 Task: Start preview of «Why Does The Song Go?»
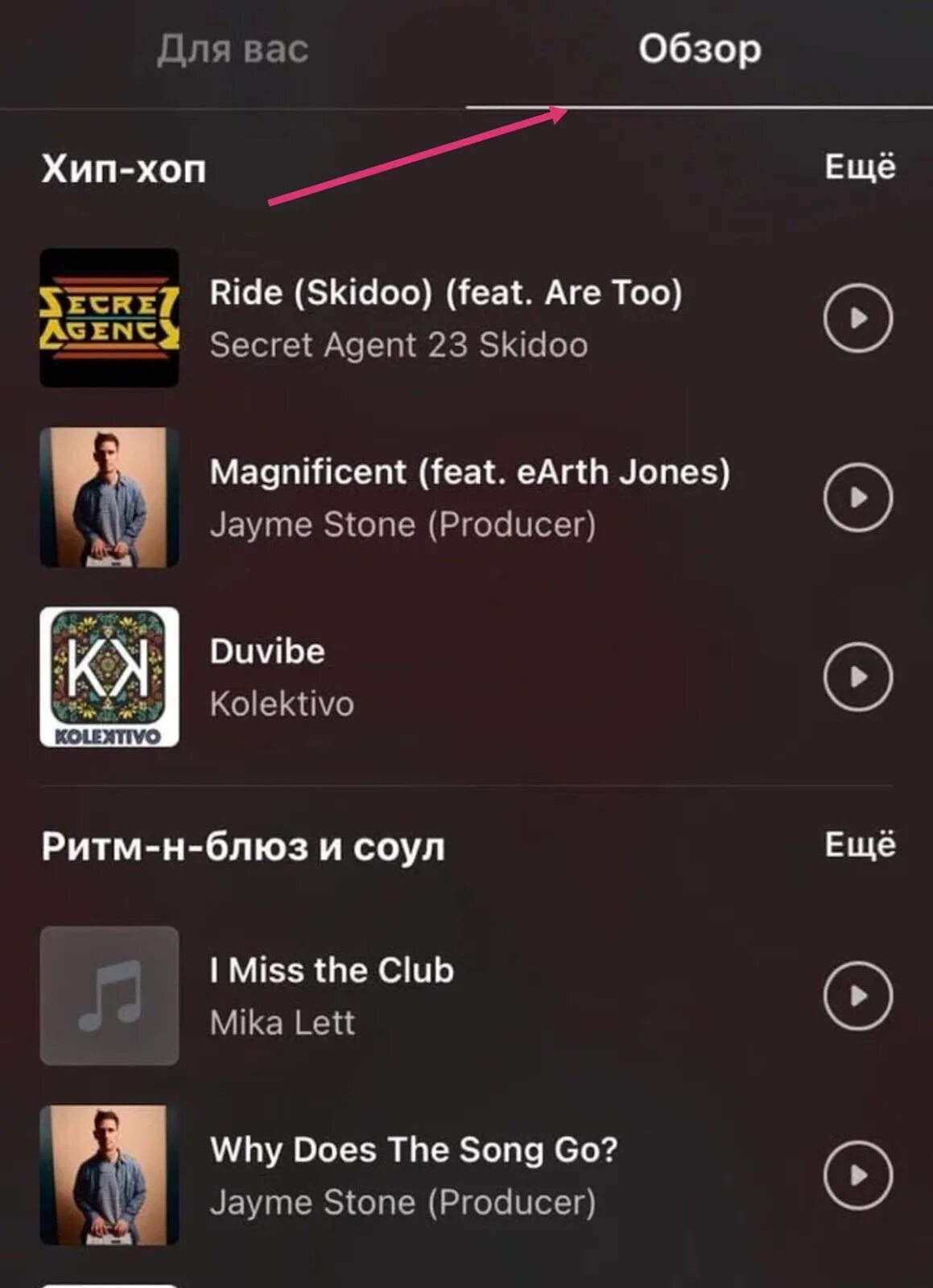(x=857, y=1175)
